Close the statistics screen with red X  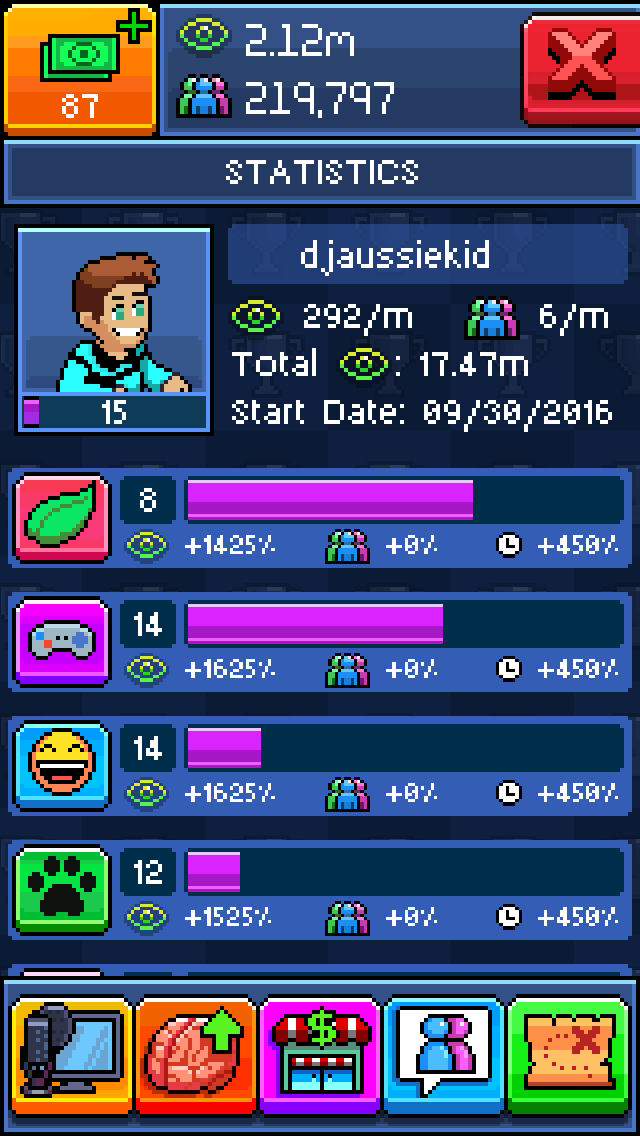(x=580, y=68)
